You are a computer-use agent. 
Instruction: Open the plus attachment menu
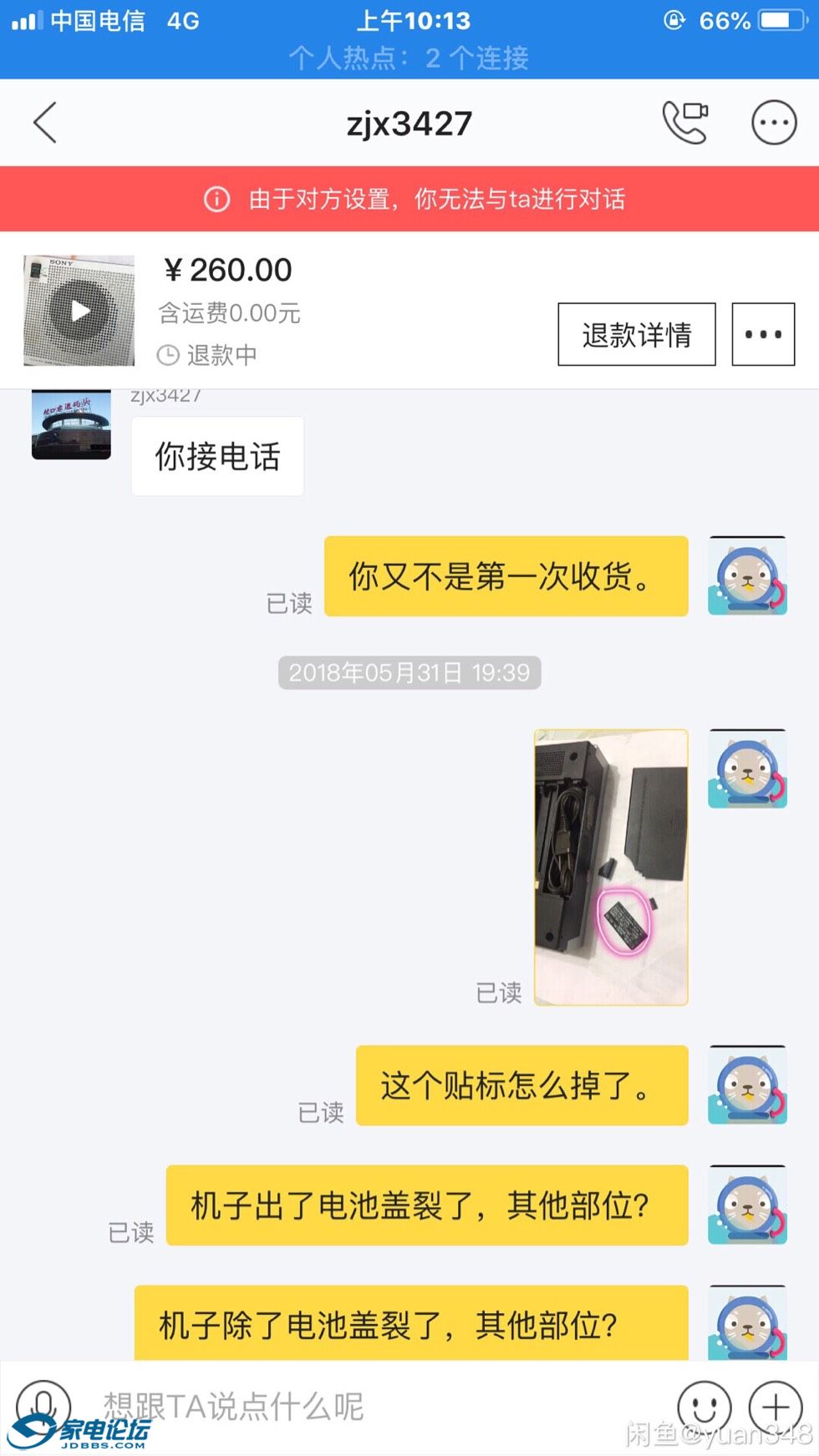point(775,1407)
